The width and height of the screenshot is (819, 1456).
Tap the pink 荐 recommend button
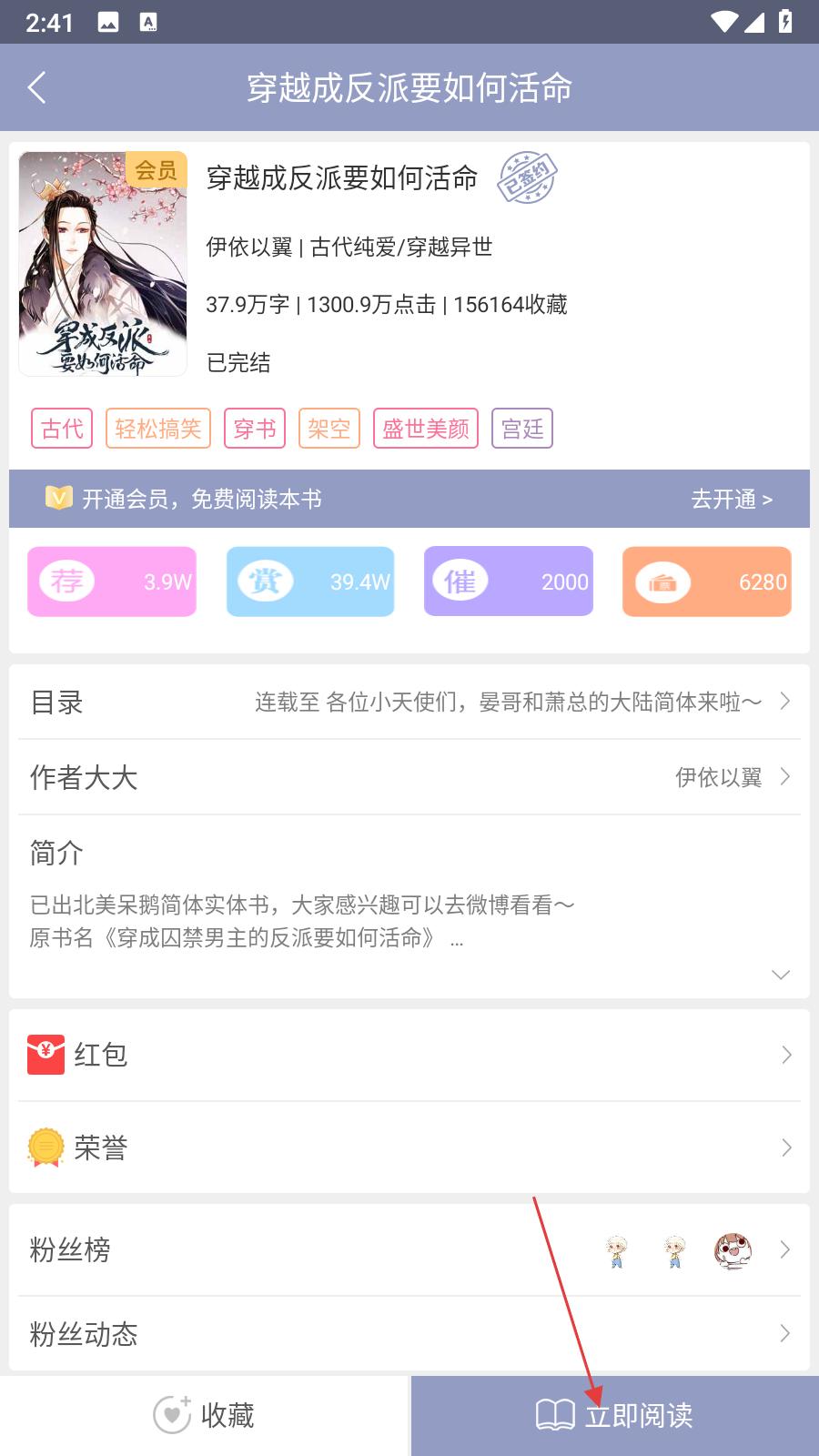112,581
